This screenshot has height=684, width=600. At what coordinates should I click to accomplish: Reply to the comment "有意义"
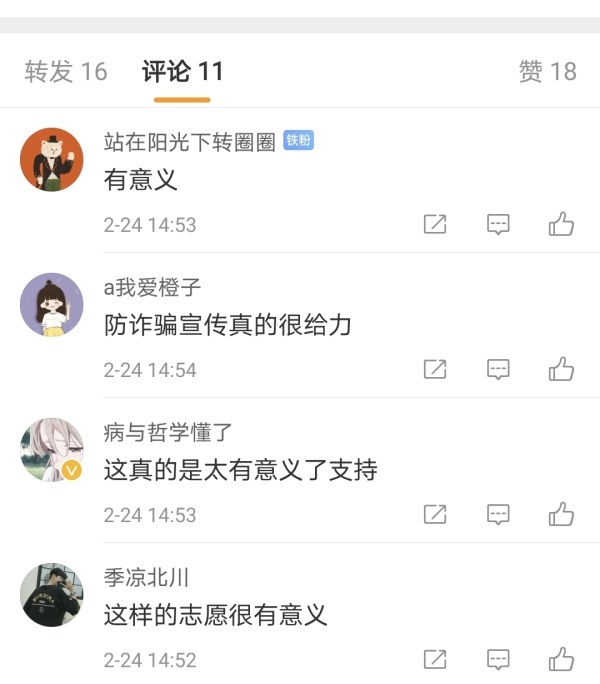point(498,224)
